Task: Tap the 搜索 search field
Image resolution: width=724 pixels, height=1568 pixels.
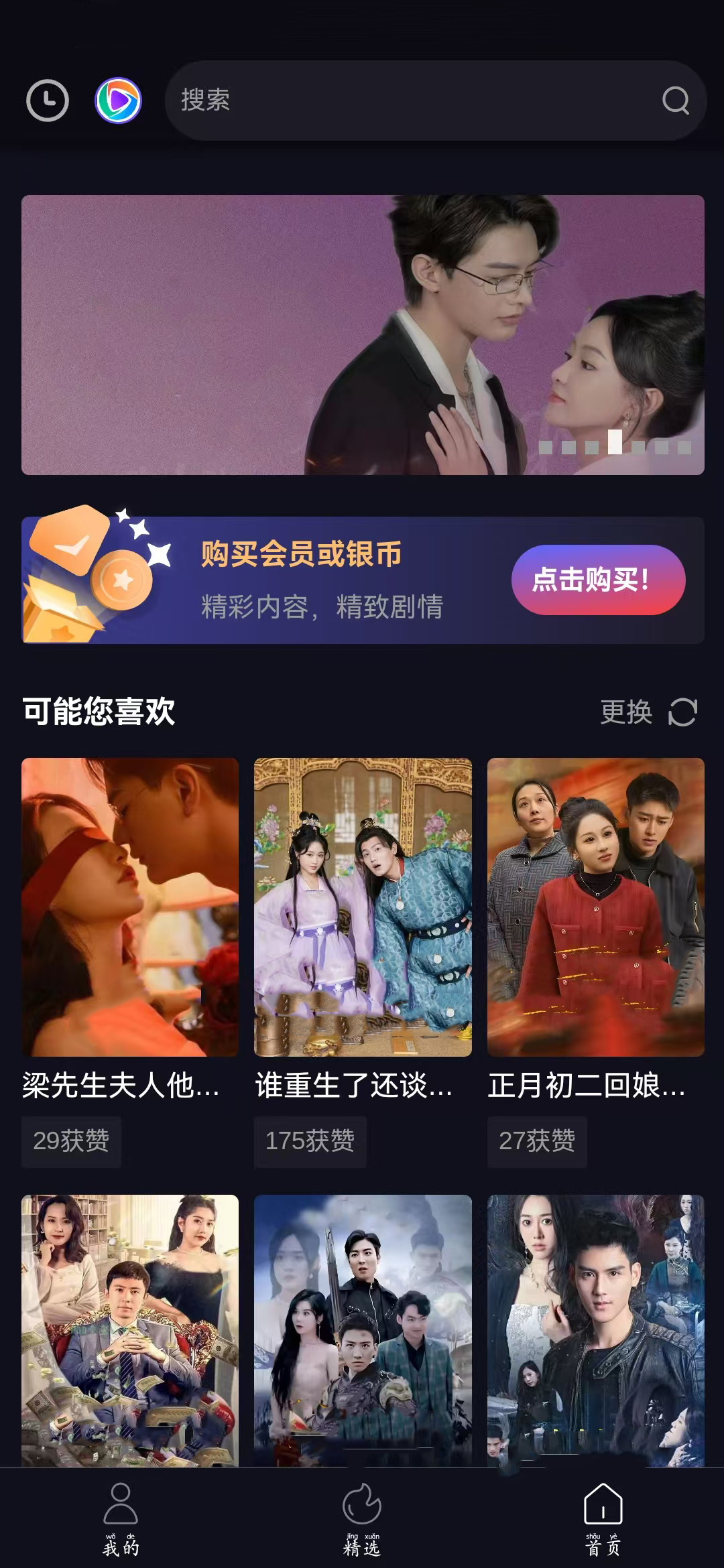Action: pos(402,101)
